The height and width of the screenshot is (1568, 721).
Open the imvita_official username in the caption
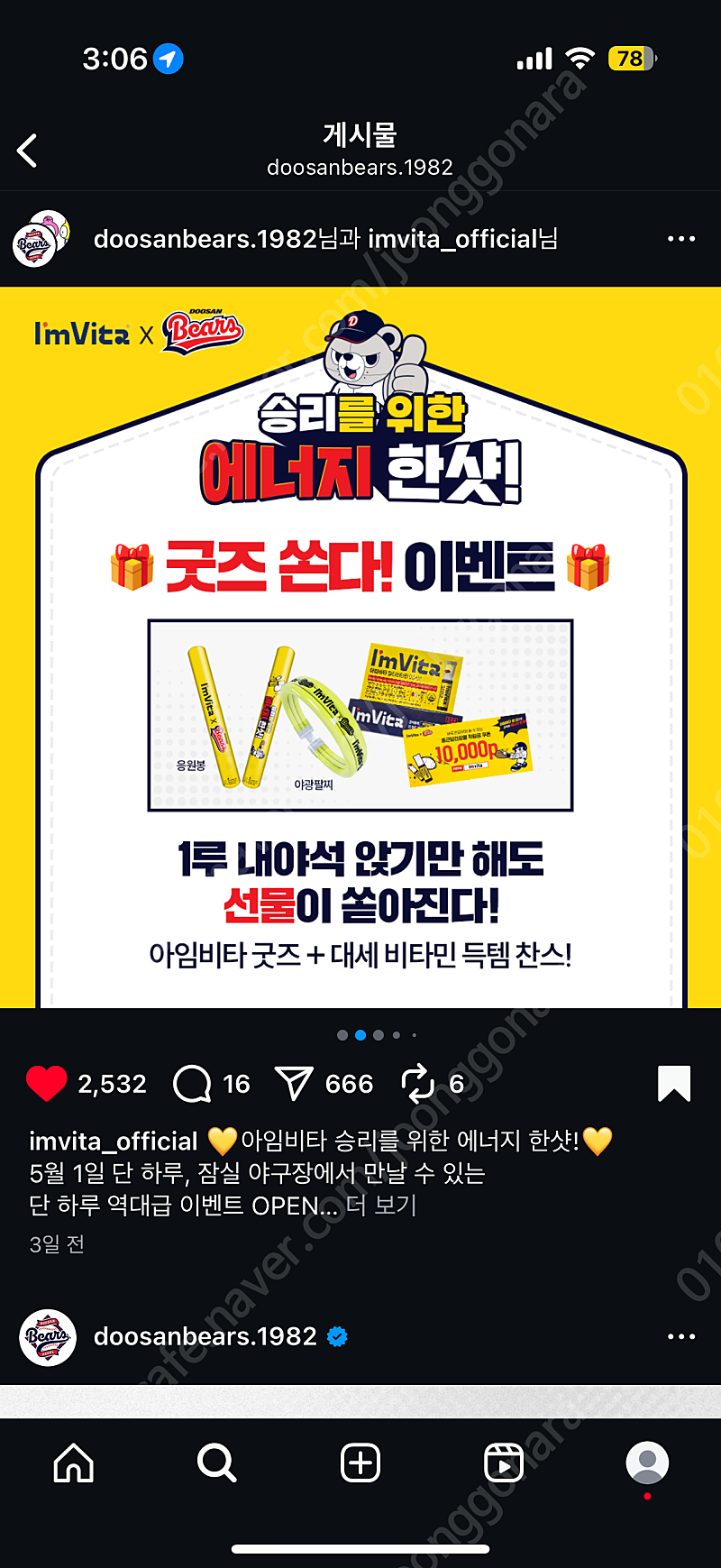click(114, 1142)
